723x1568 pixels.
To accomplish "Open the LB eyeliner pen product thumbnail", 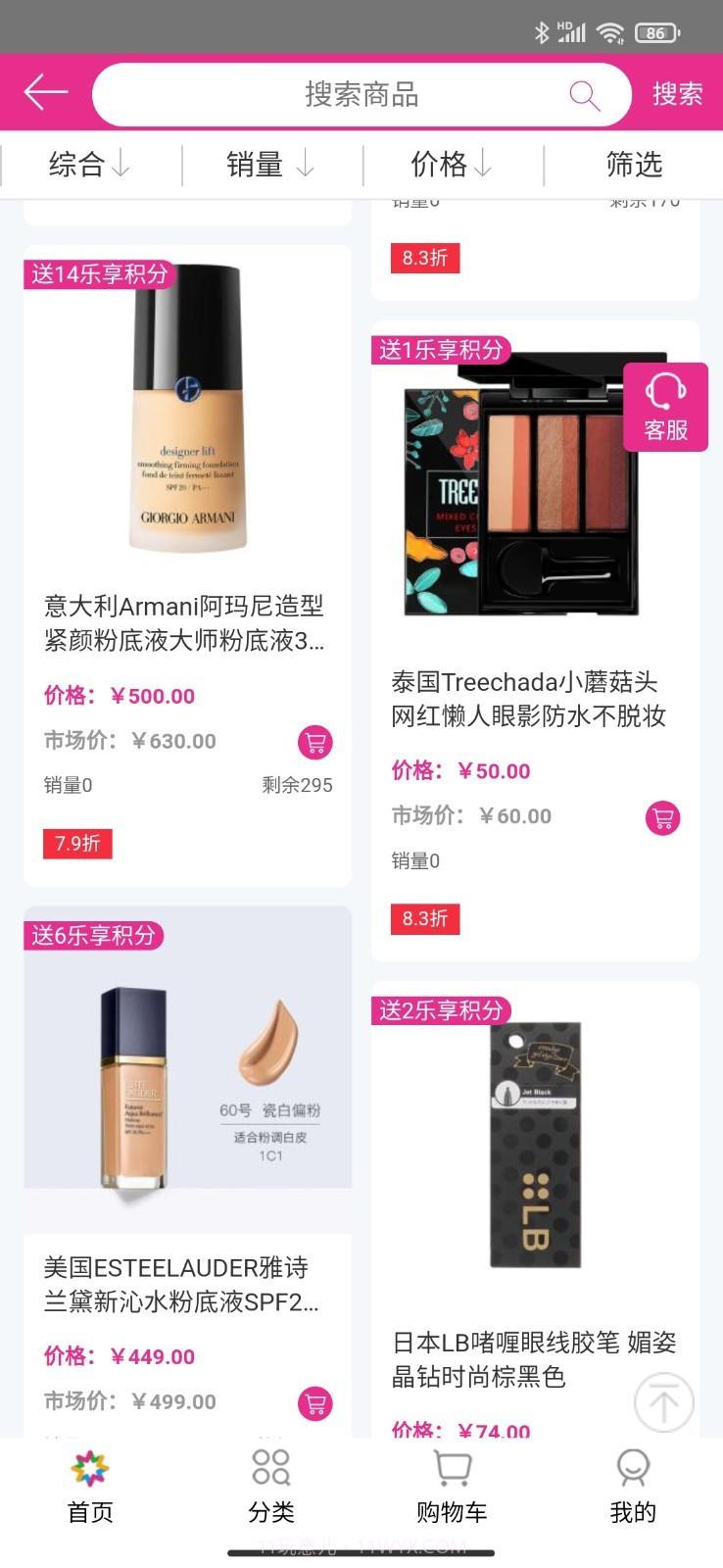I will click(x=535, y=1145).
